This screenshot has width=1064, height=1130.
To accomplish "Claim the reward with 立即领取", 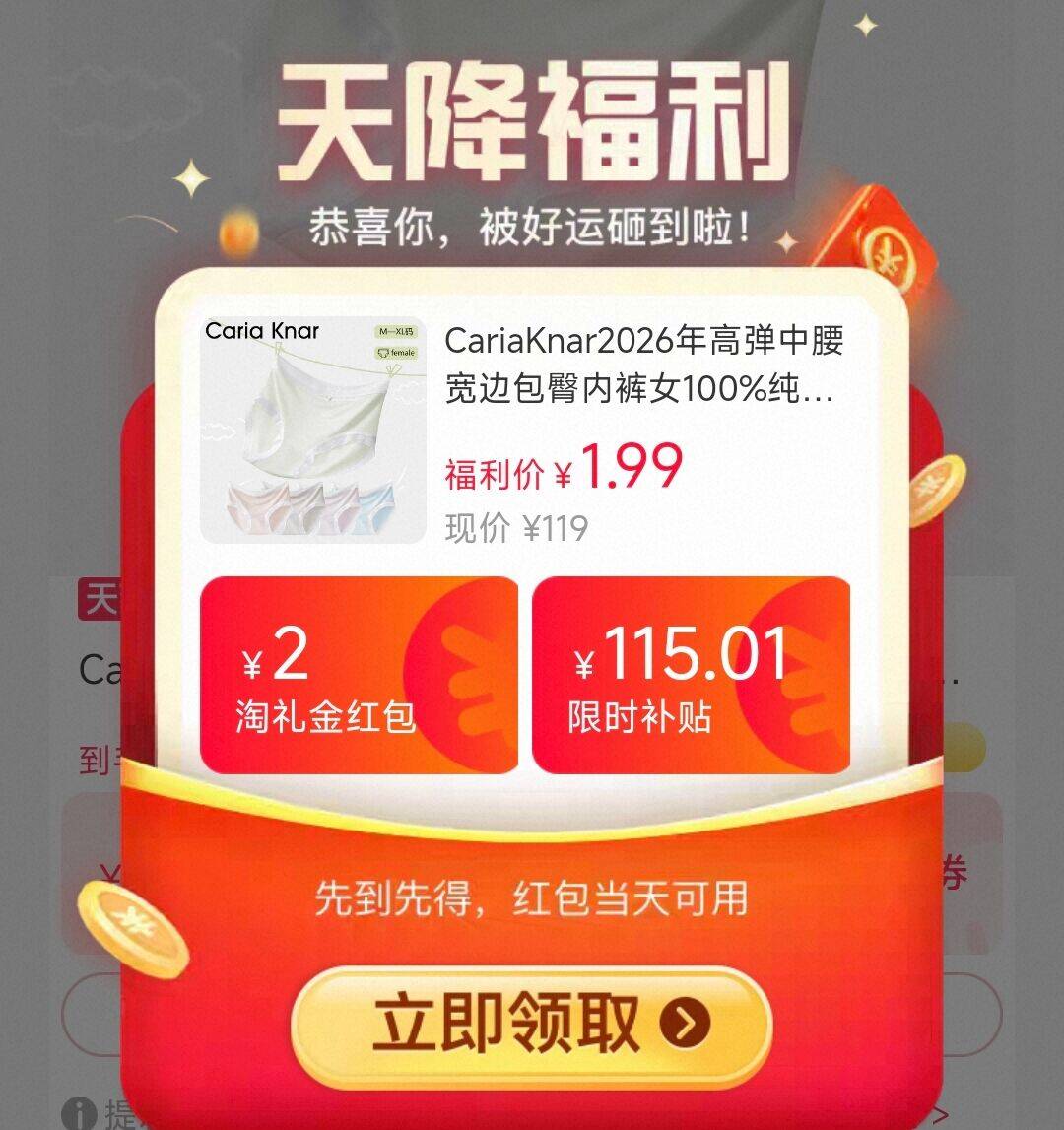I will [x=532, y=1024].
